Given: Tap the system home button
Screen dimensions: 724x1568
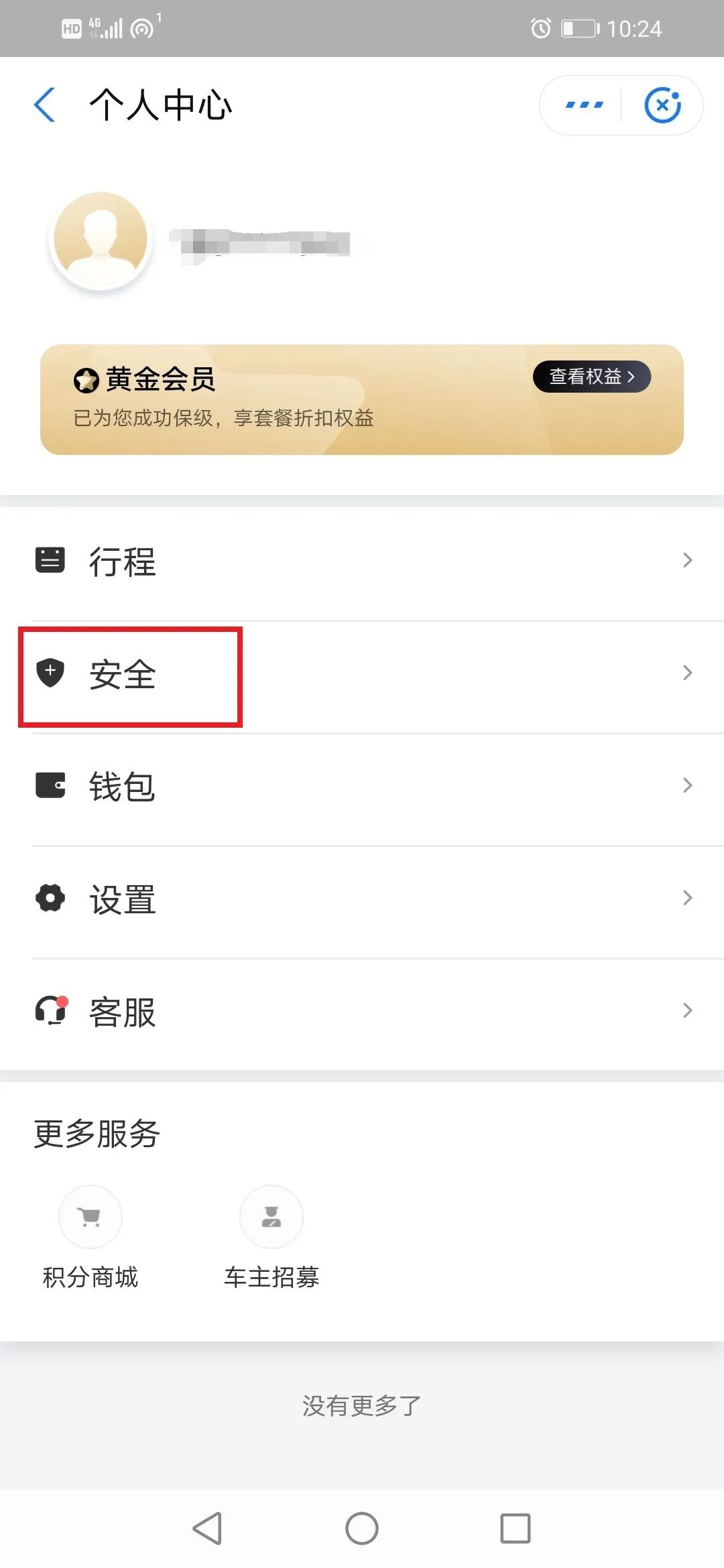Looking at the screenshot, I should click(362, 1528).
